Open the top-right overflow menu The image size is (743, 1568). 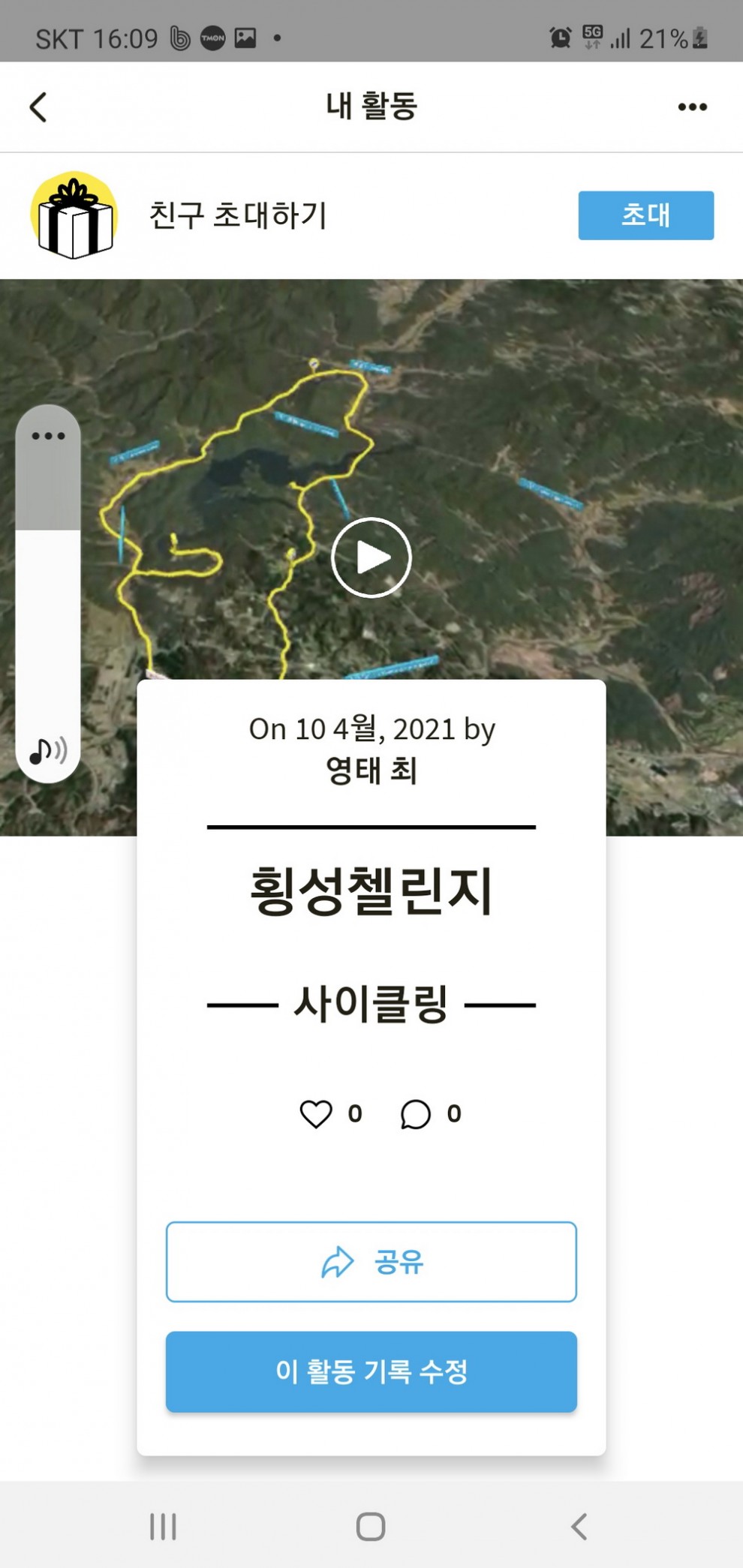(692, 107)
